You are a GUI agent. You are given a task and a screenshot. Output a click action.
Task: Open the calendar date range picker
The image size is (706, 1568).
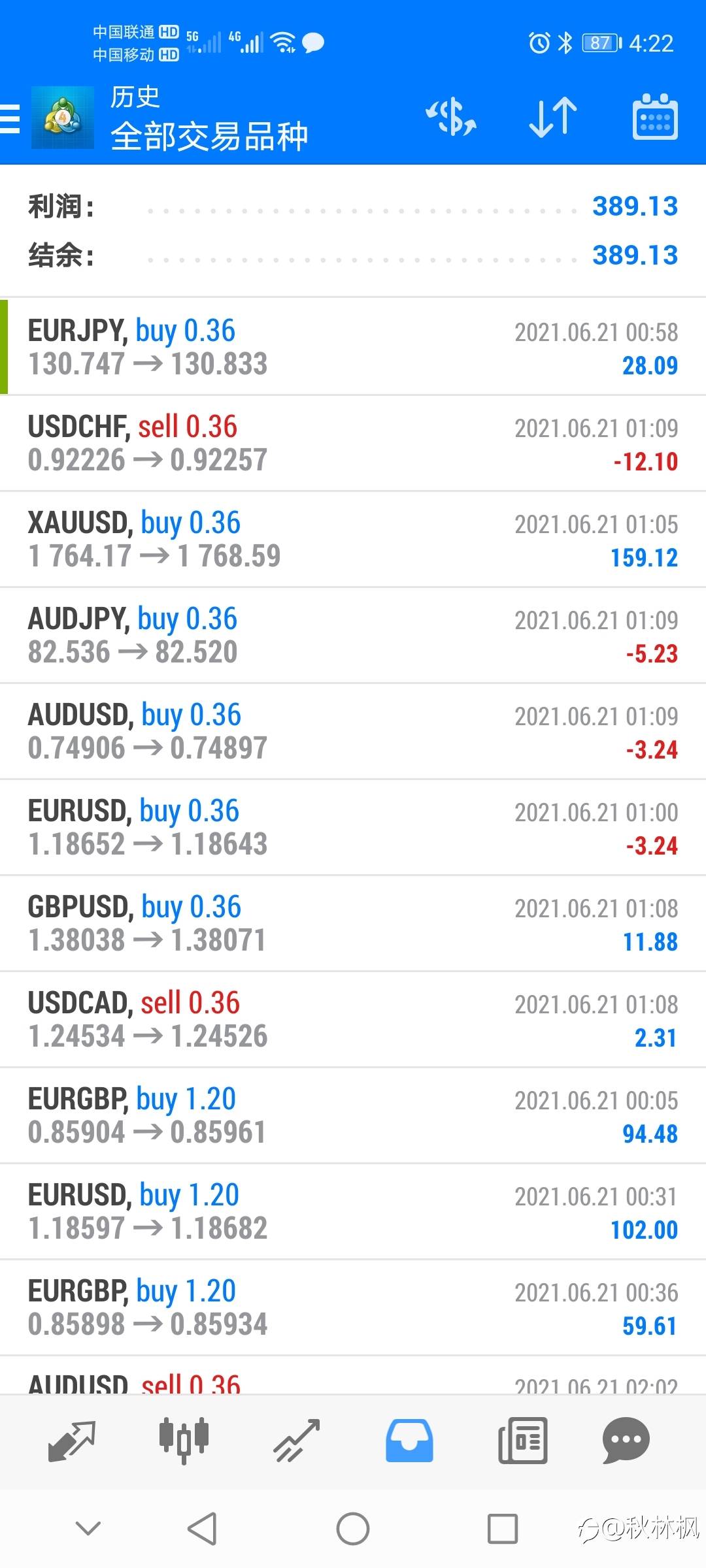(x=655, y=118)
